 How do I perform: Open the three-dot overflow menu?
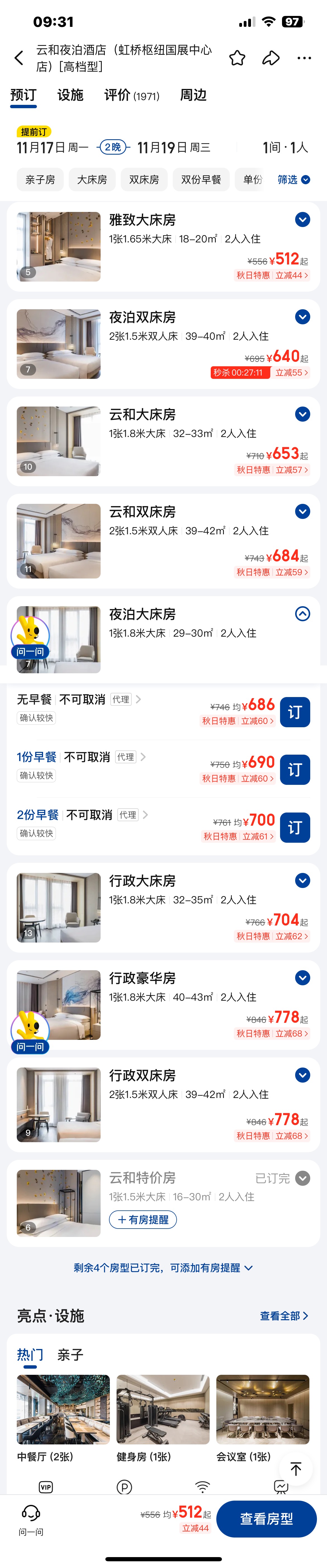304,58
